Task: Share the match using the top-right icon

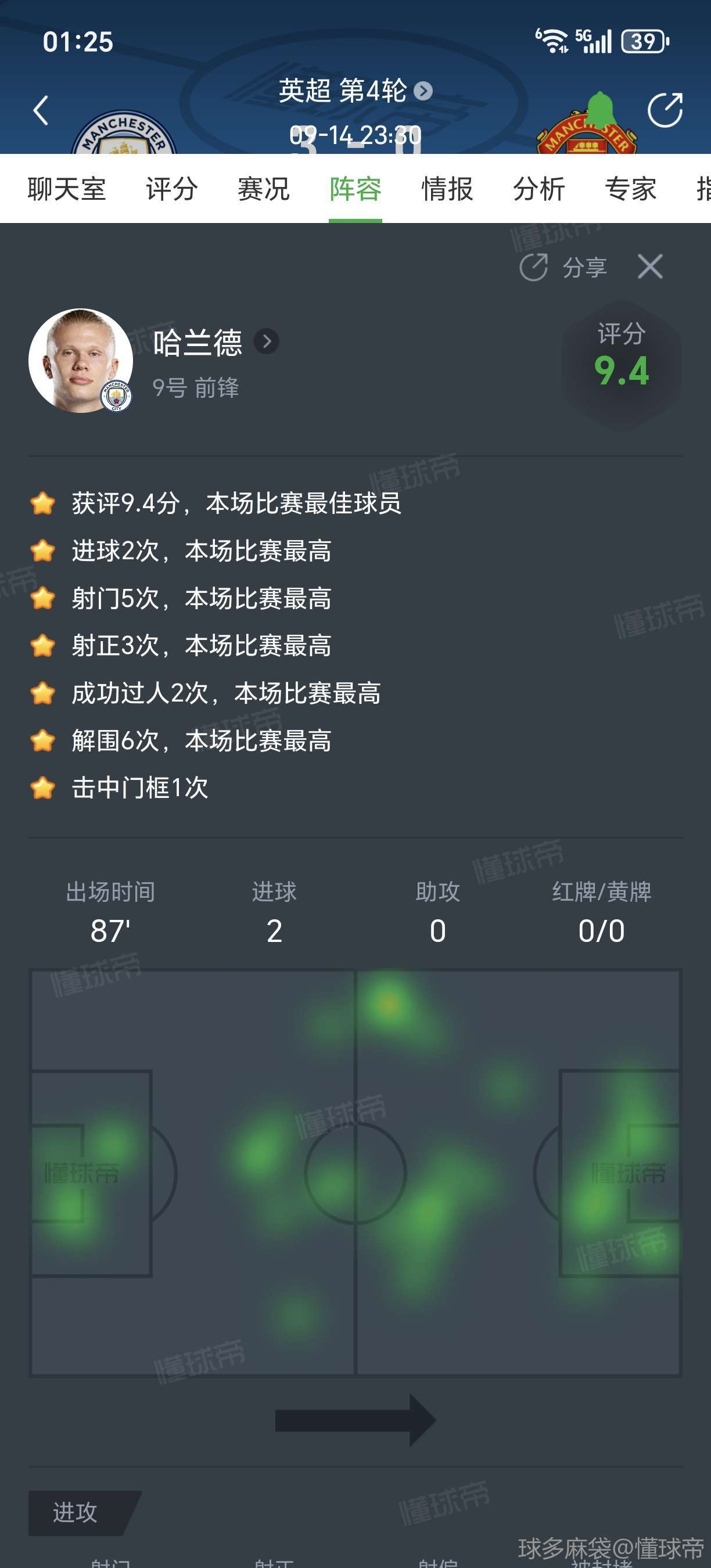Action: coord(665,110)
